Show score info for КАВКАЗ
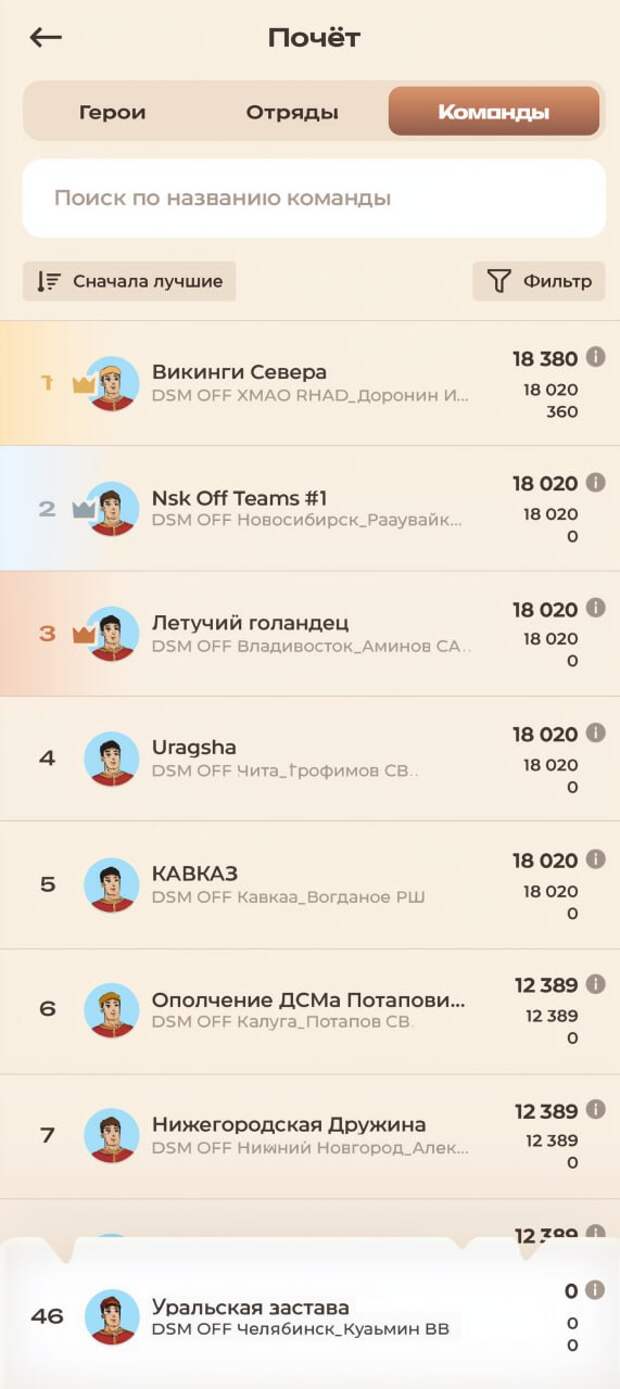The height and width of the screenshot is (1389, 620). pos(596,860)
